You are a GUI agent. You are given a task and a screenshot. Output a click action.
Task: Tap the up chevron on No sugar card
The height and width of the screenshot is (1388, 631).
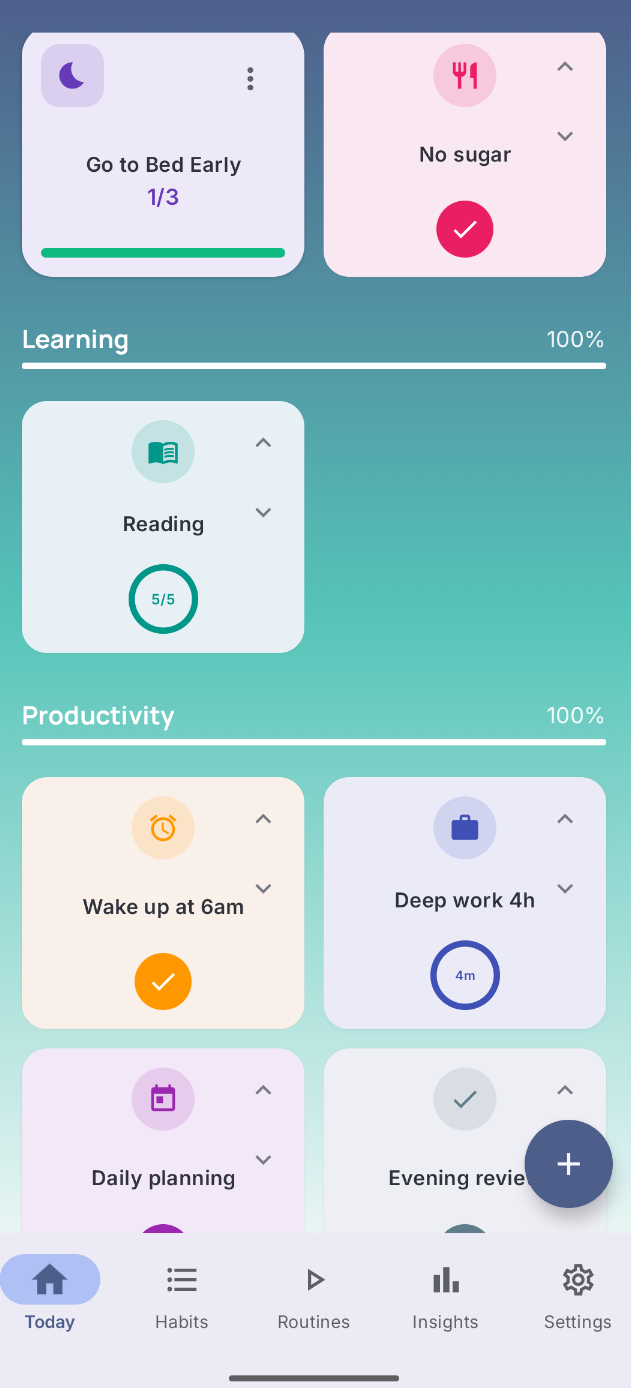(565, 67)
